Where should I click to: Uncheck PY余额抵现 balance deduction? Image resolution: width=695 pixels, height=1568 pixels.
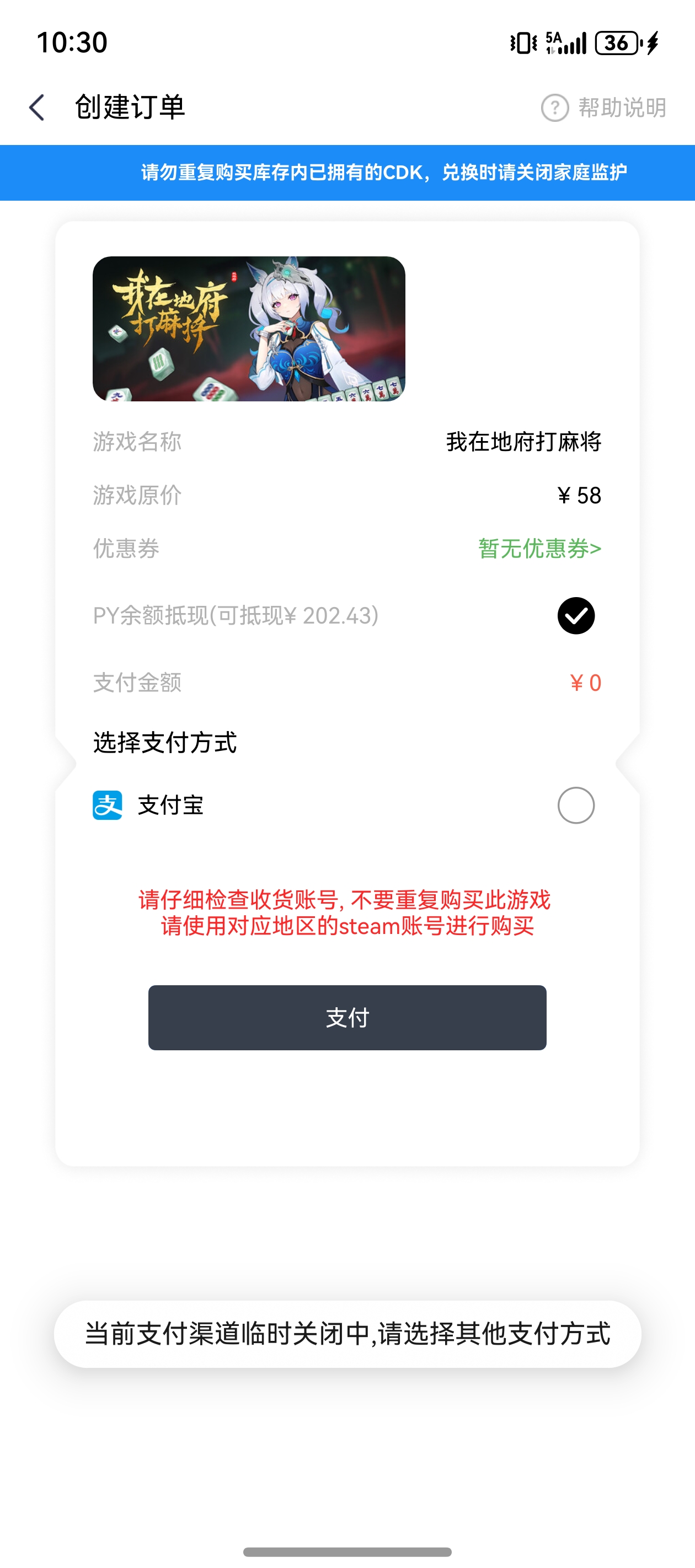pyautogui.click(x=576, y=616)
